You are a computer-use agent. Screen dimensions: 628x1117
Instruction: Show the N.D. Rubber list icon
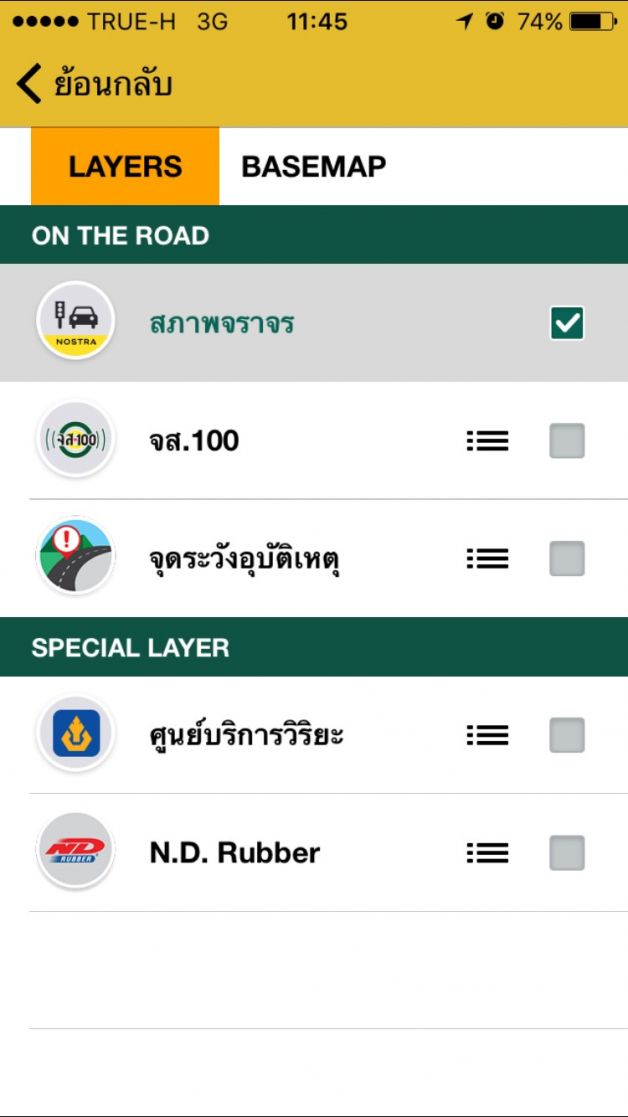pos(487,853)
